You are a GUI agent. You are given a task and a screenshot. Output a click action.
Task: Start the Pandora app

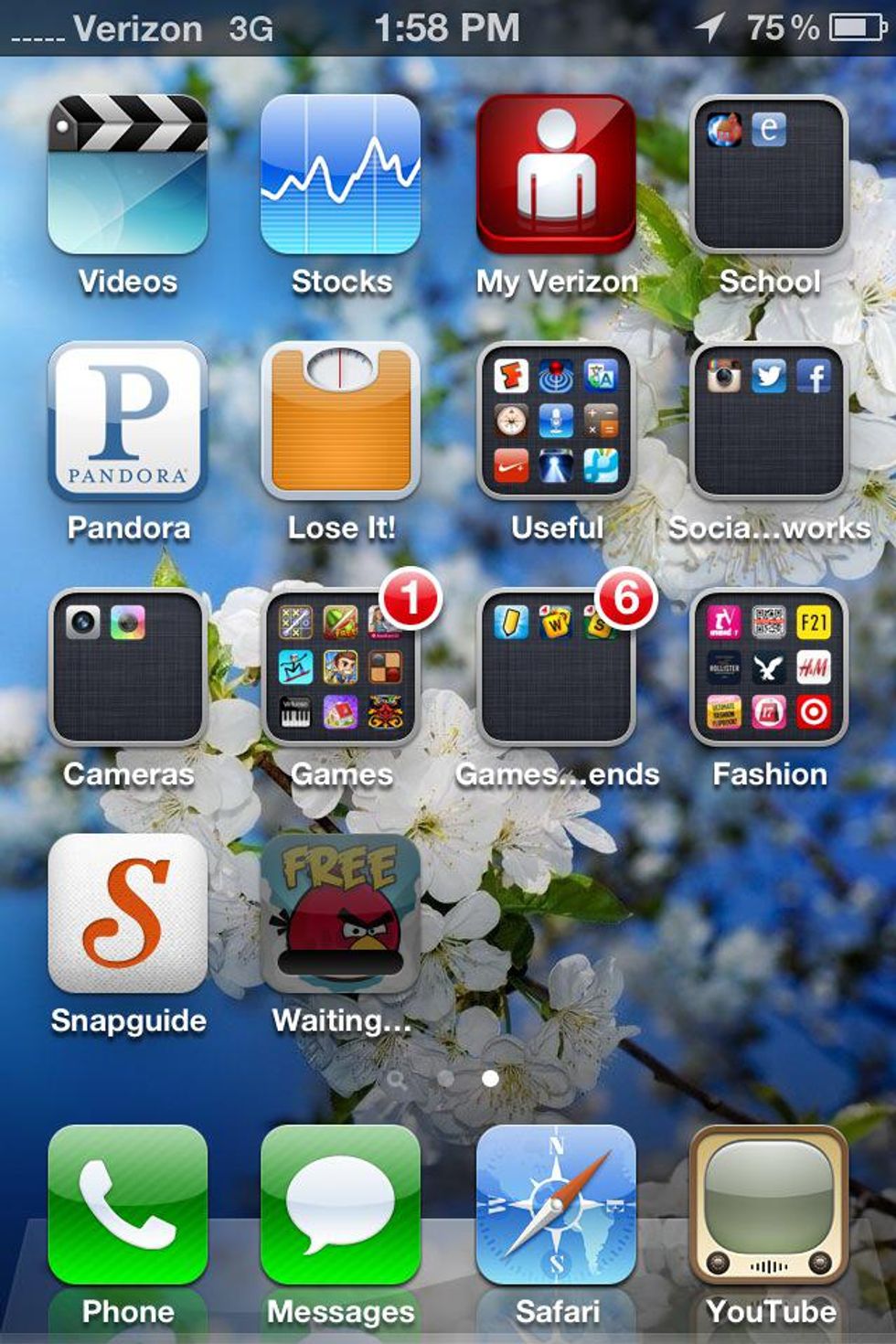128,421
